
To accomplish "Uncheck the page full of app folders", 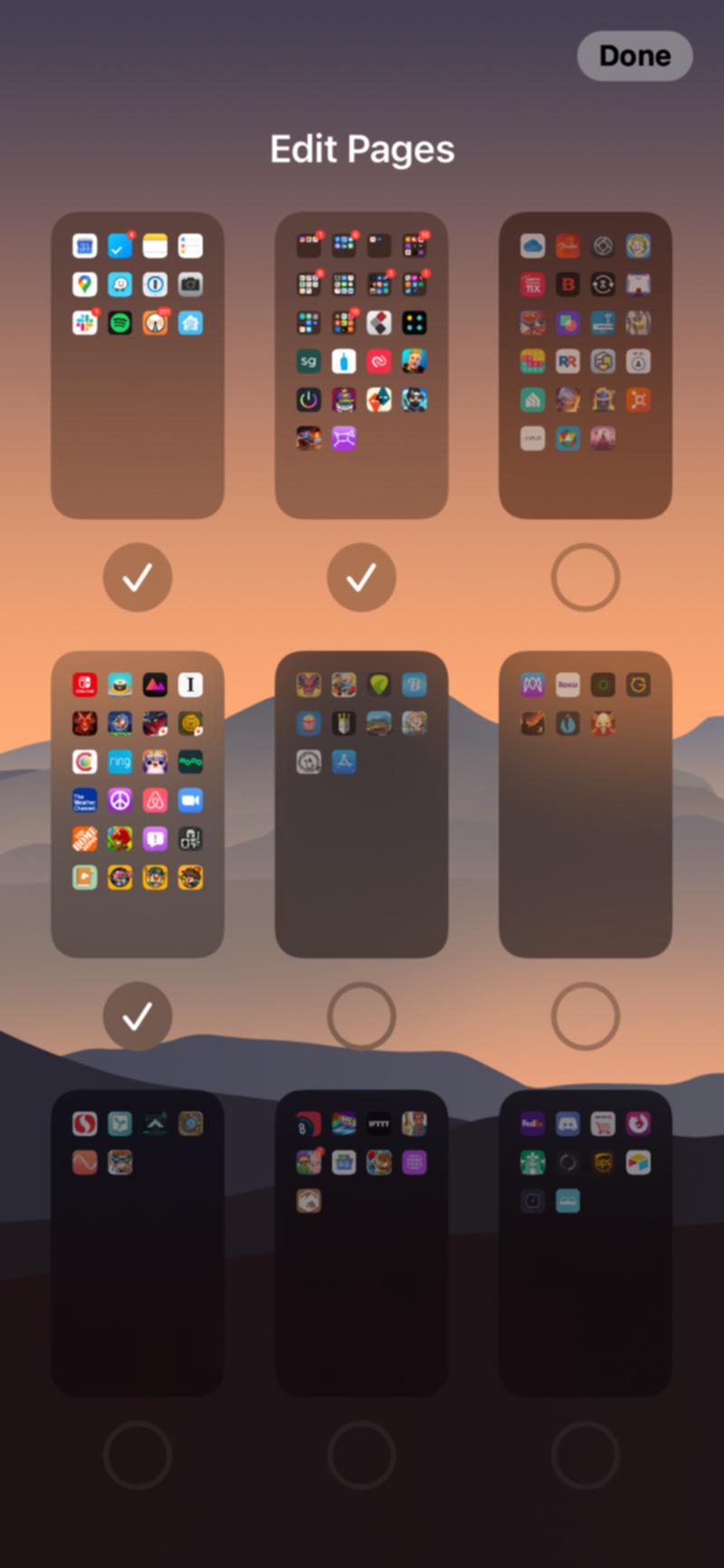I will click(x=361, y=578).
